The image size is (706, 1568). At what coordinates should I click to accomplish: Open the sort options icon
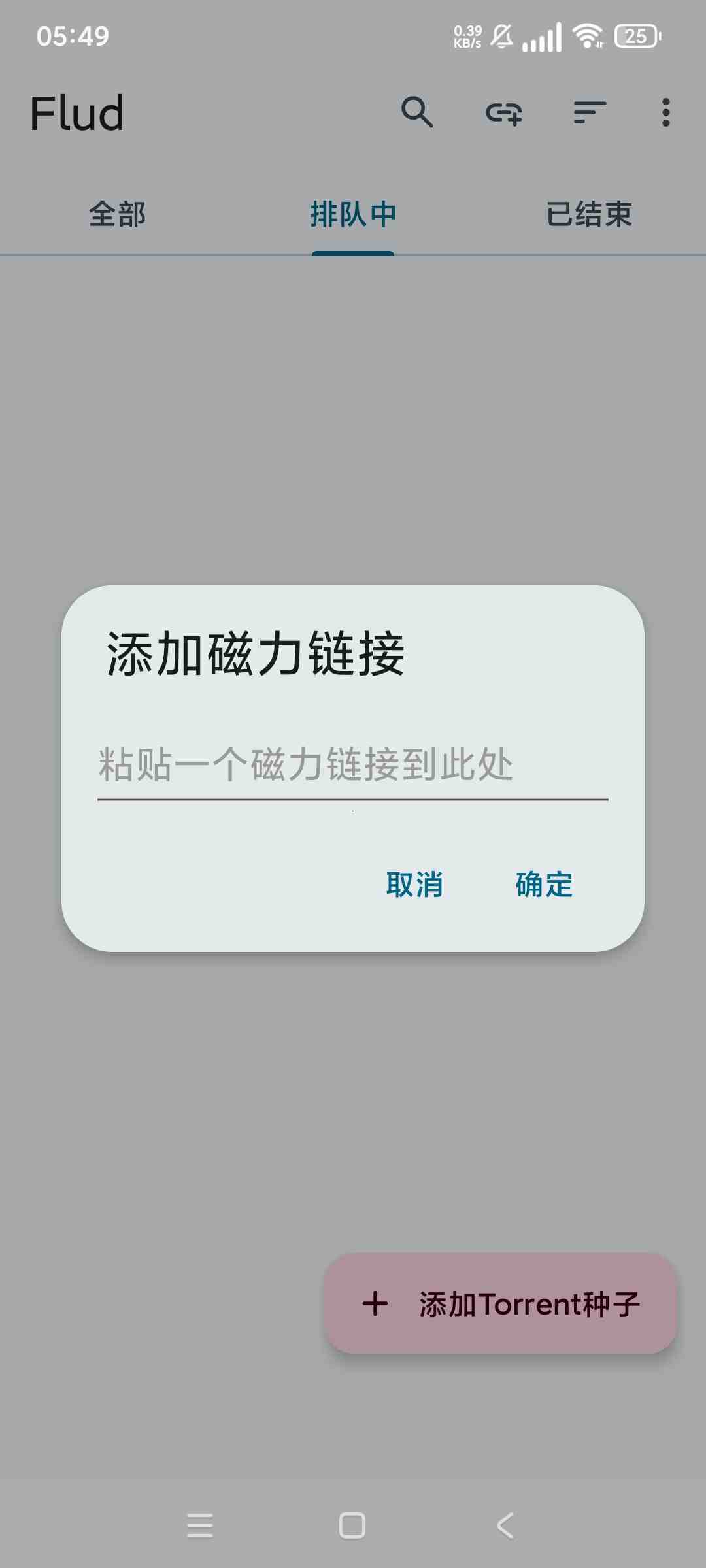(590, 112)
